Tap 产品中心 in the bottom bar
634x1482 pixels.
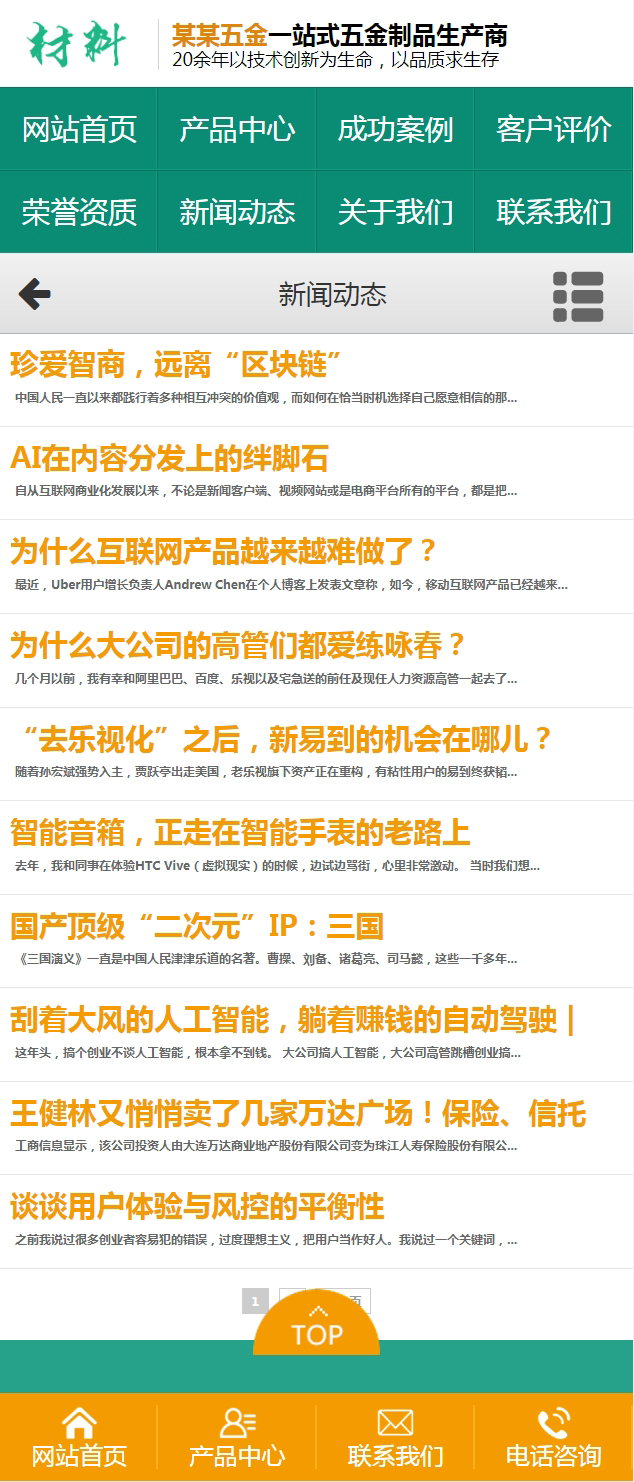(237, 1438)
